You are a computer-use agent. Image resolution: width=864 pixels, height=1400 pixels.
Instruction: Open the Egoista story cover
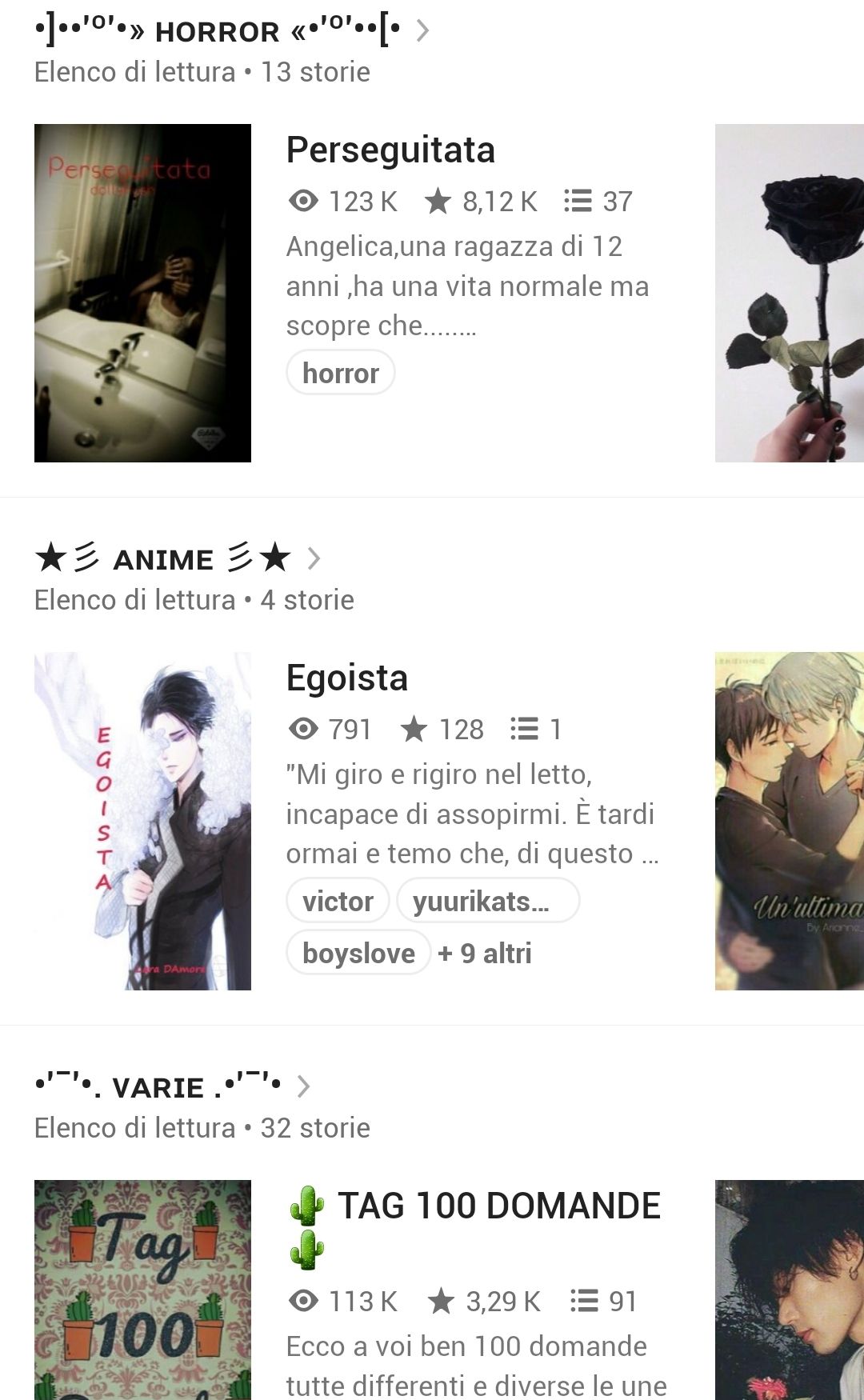(x=142, y=821)
